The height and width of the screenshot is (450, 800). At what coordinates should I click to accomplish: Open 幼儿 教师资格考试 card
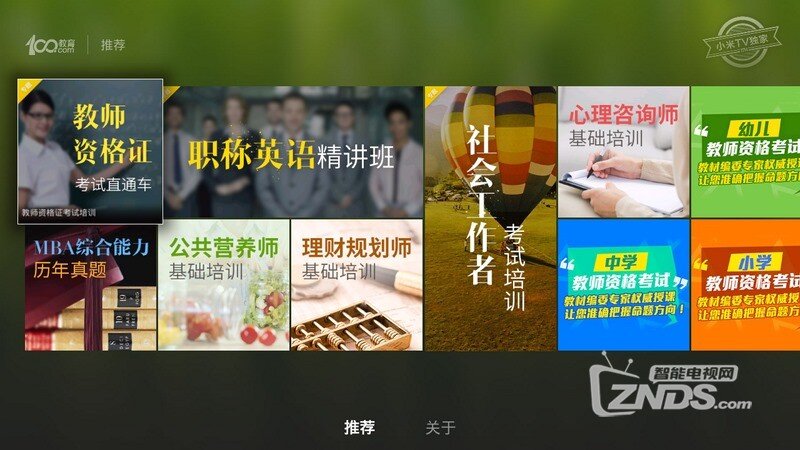click(x=746, y=152)
